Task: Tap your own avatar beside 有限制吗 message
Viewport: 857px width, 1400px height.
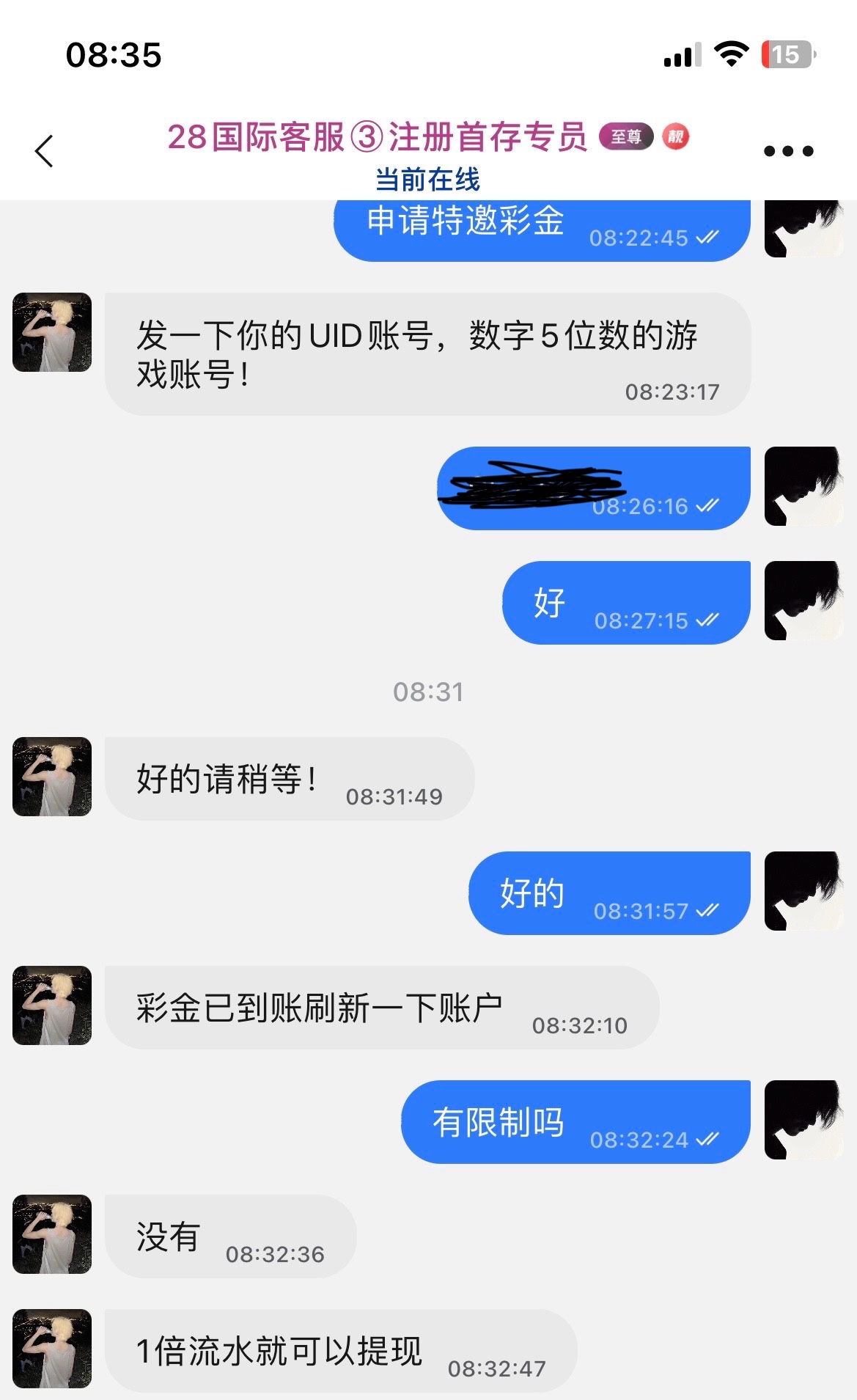Action: tap(803, 1119)
